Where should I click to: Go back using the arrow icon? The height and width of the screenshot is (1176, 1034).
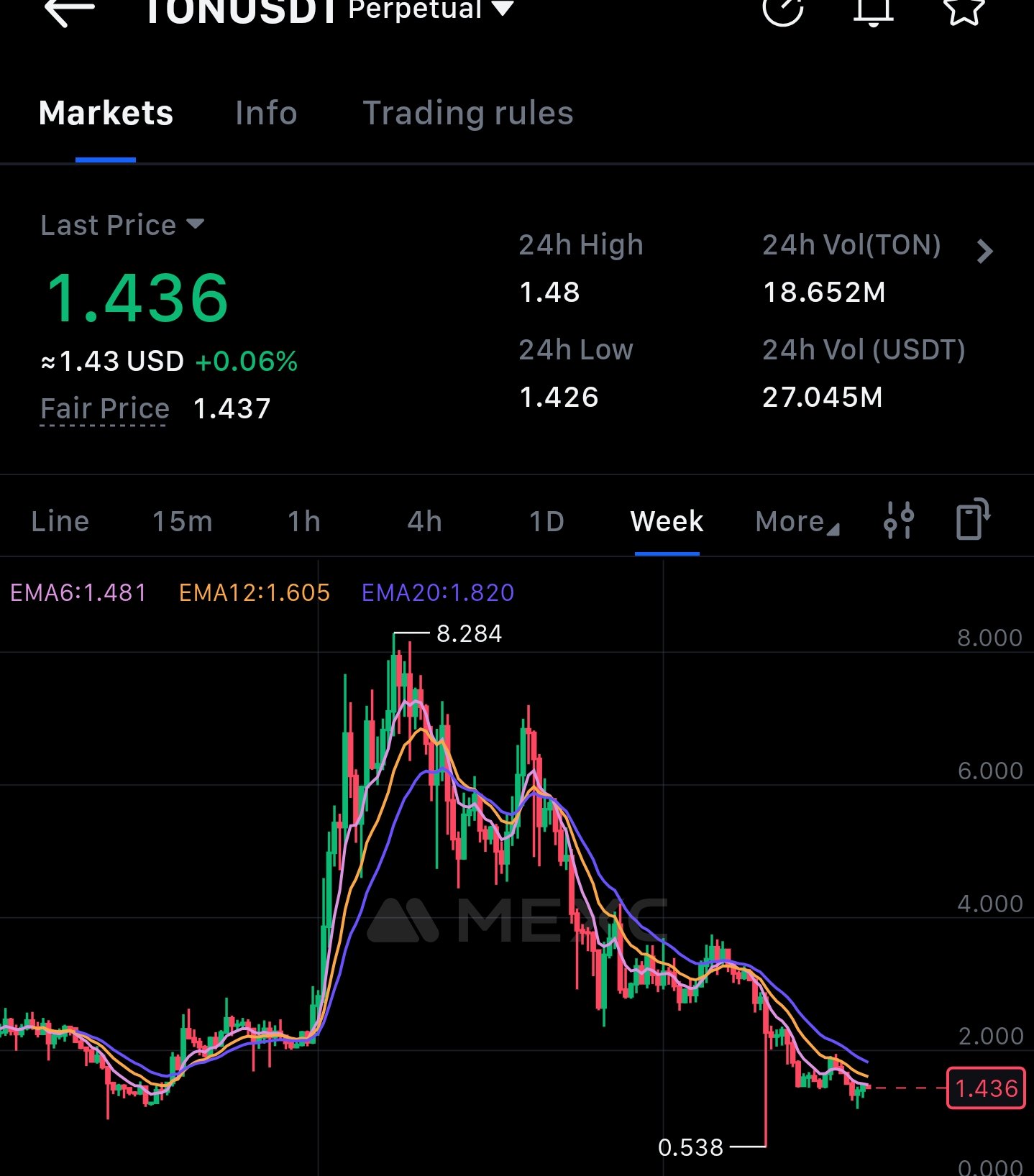[69, 10]
